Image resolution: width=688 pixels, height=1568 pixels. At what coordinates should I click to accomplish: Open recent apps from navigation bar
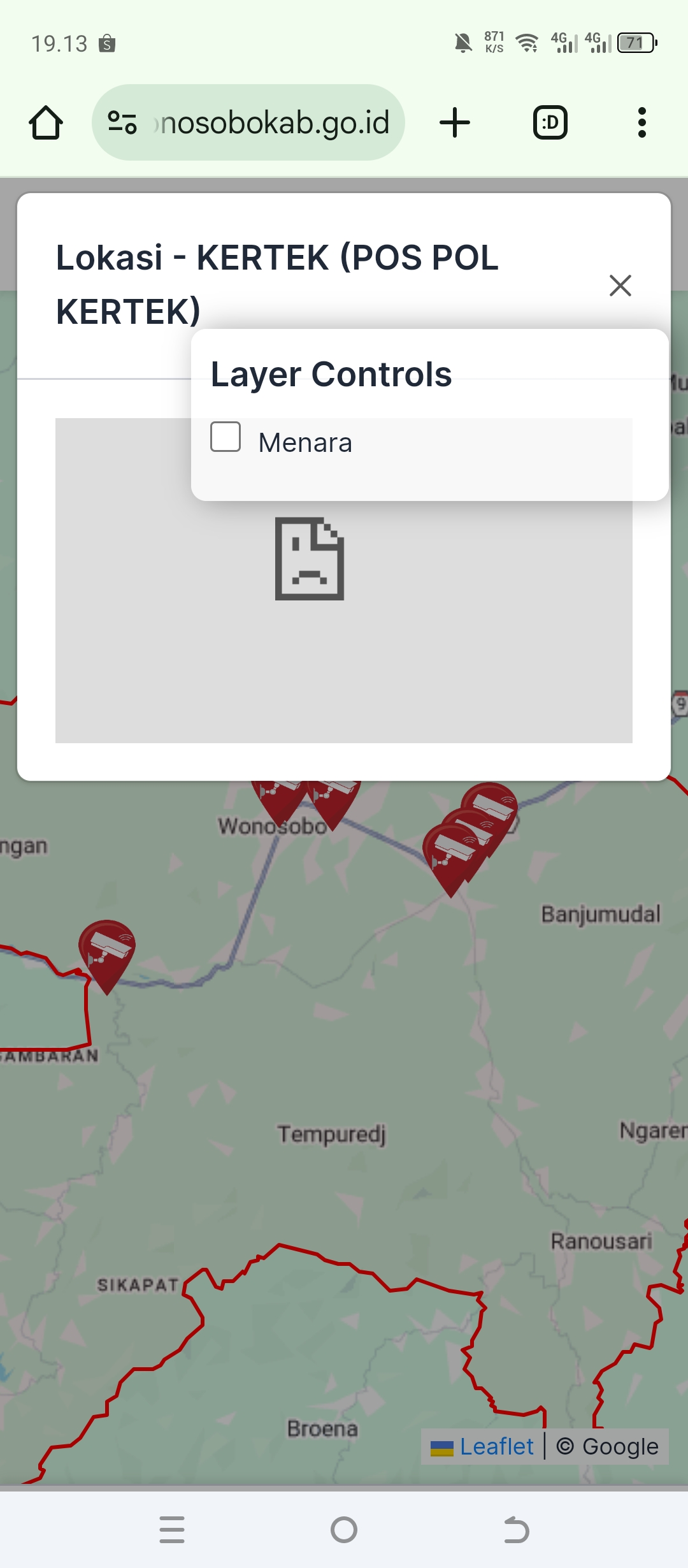[x=172, y=1529]
